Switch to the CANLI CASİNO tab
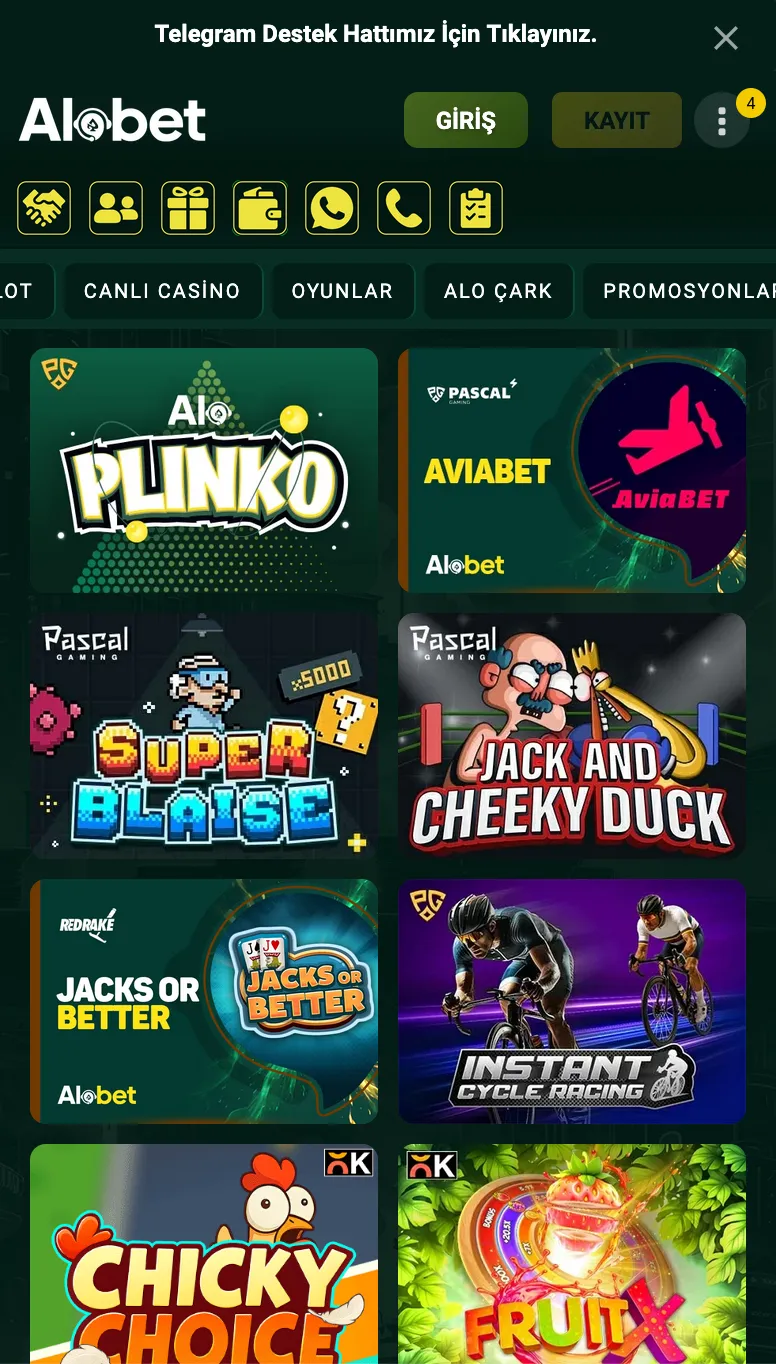Screen dimensions: 776x1364 tap(162, 291)
